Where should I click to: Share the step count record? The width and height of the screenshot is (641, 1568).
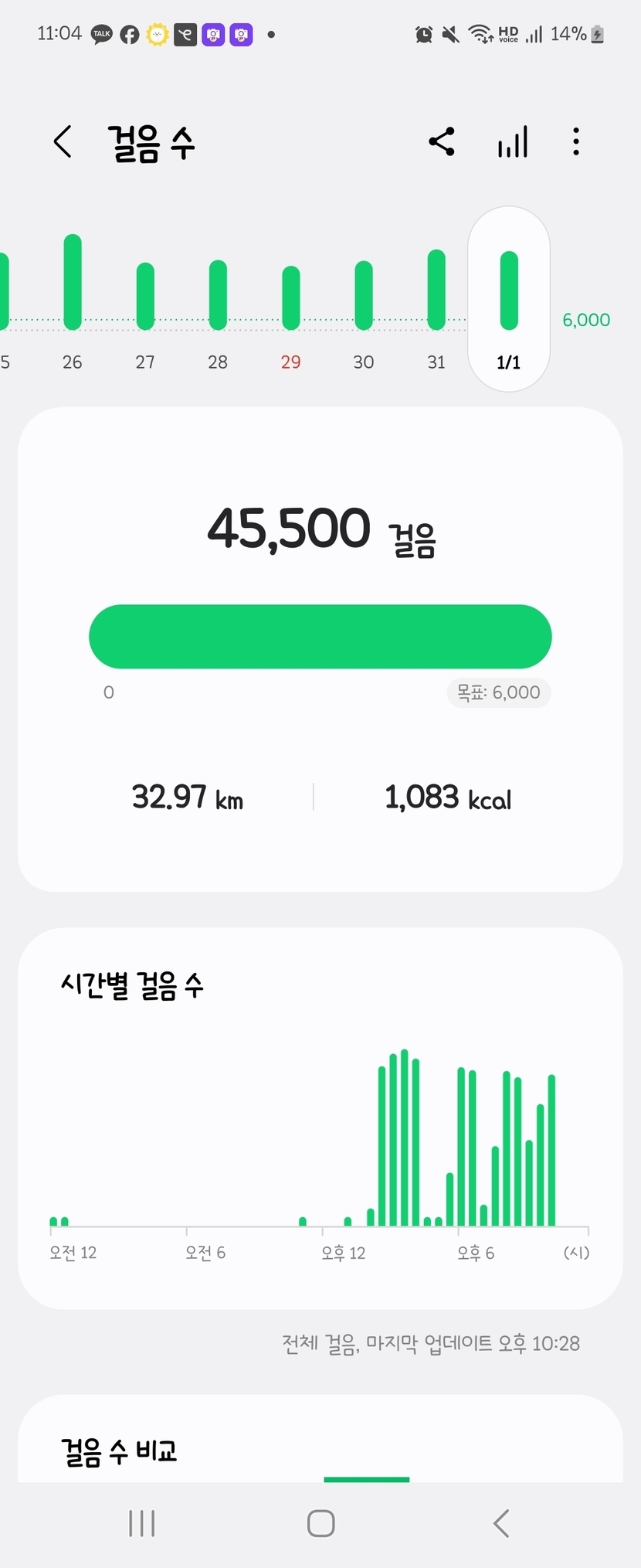click(x=442, y=142)
